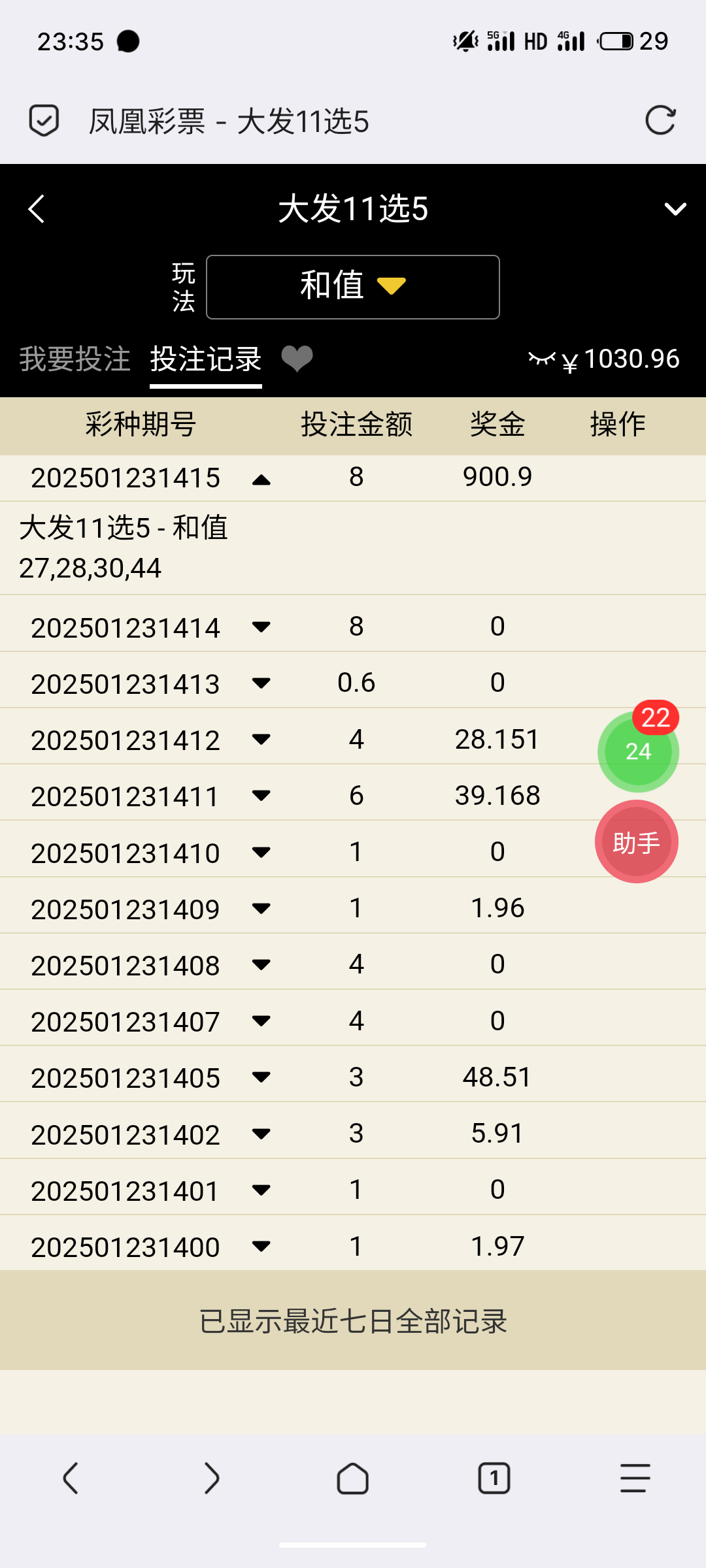Open the browser tabs switcher
The height and width of the screenshot is (1568, 706).
494,1478
